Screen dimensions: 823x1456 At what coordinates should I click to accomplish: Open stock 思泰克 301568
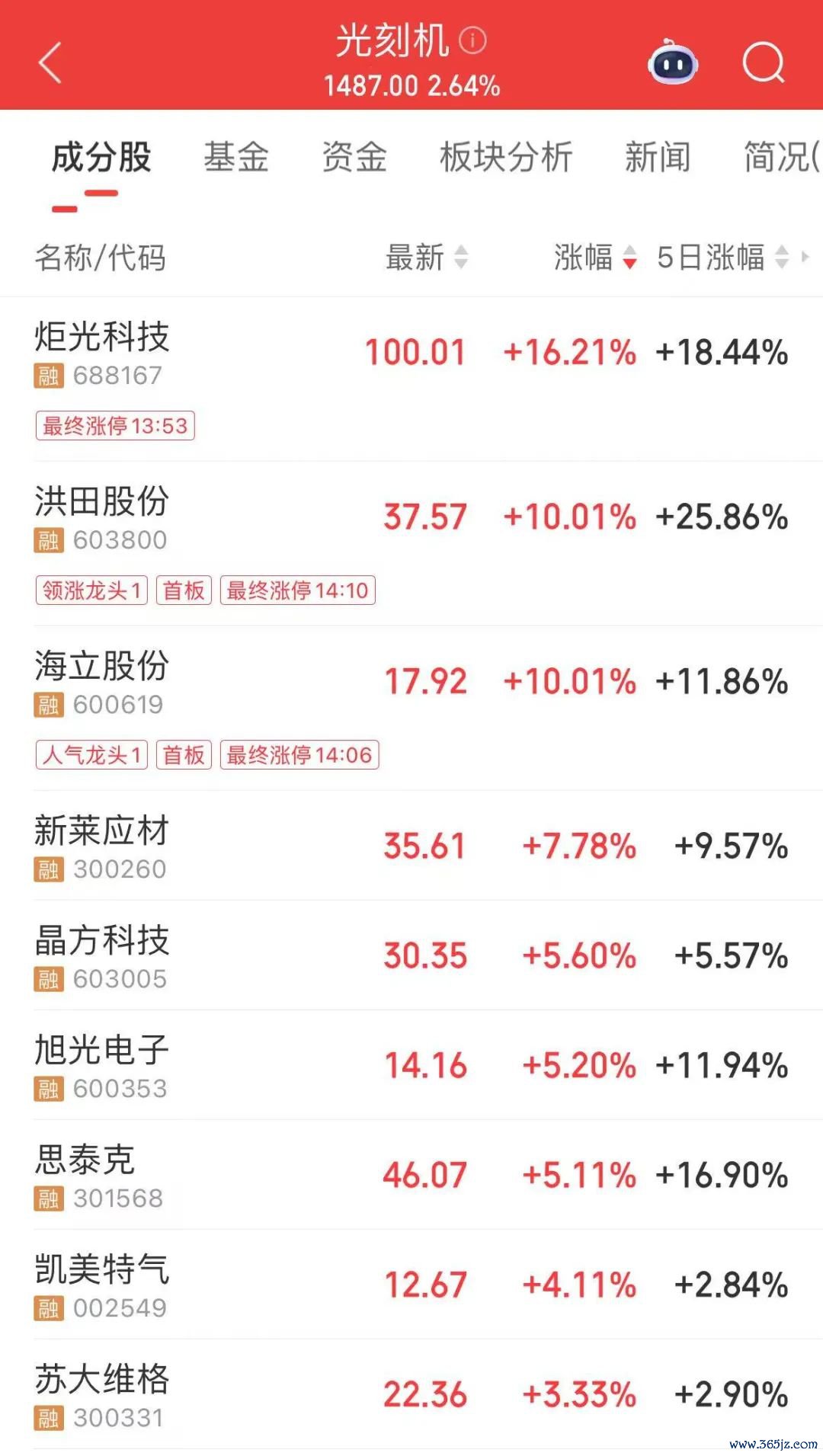point(411,1175)
